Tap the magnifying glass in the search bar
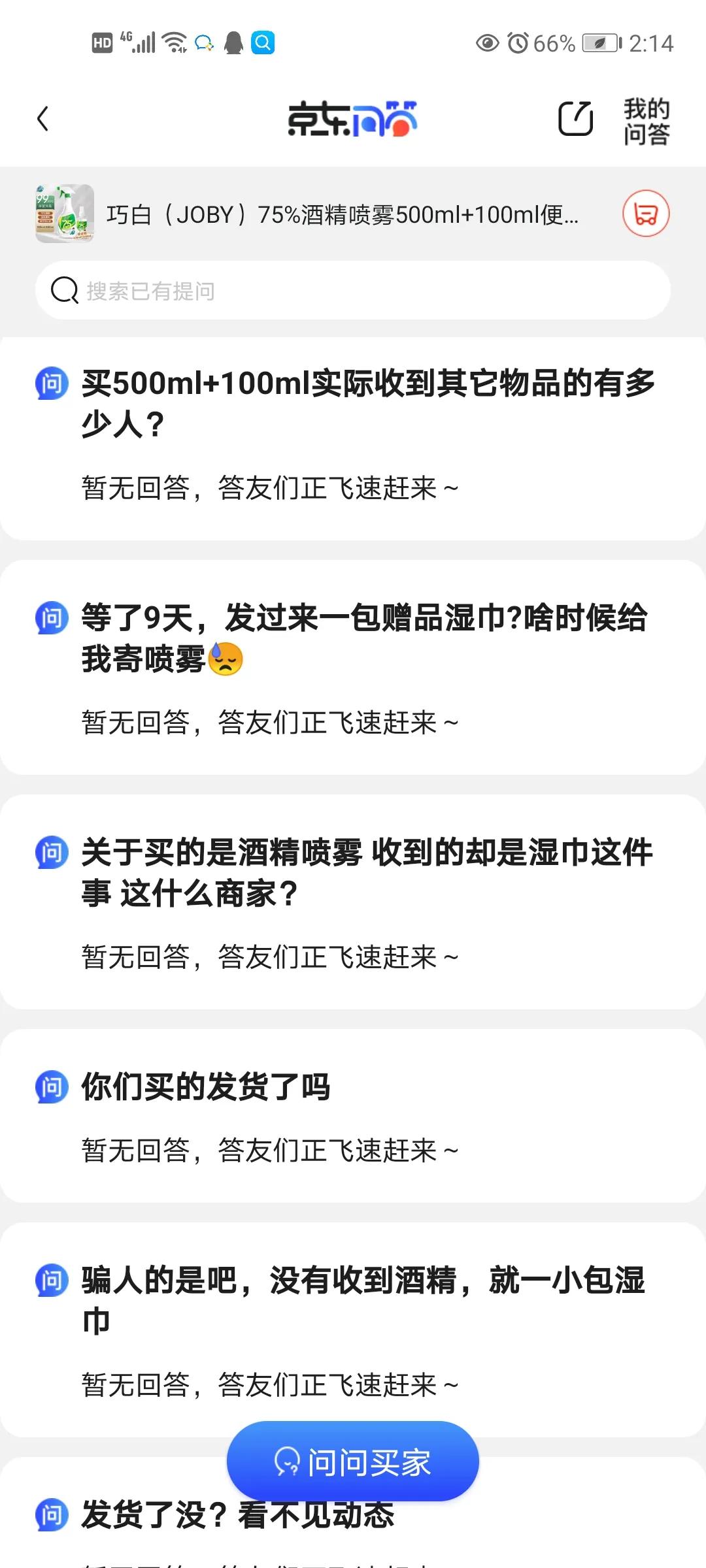Screen dimensions: 706x1568 tap(63, 291)
